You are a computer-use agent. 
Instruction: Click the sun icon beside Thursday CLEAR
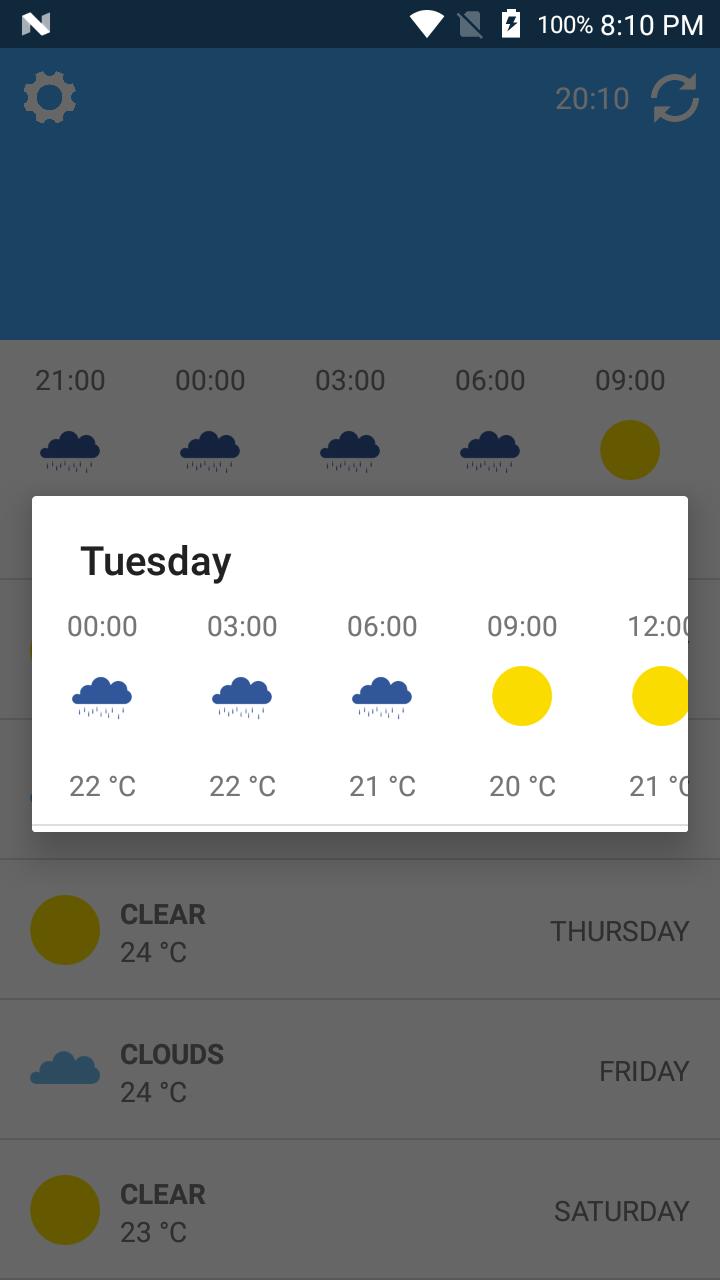[65, 930]
